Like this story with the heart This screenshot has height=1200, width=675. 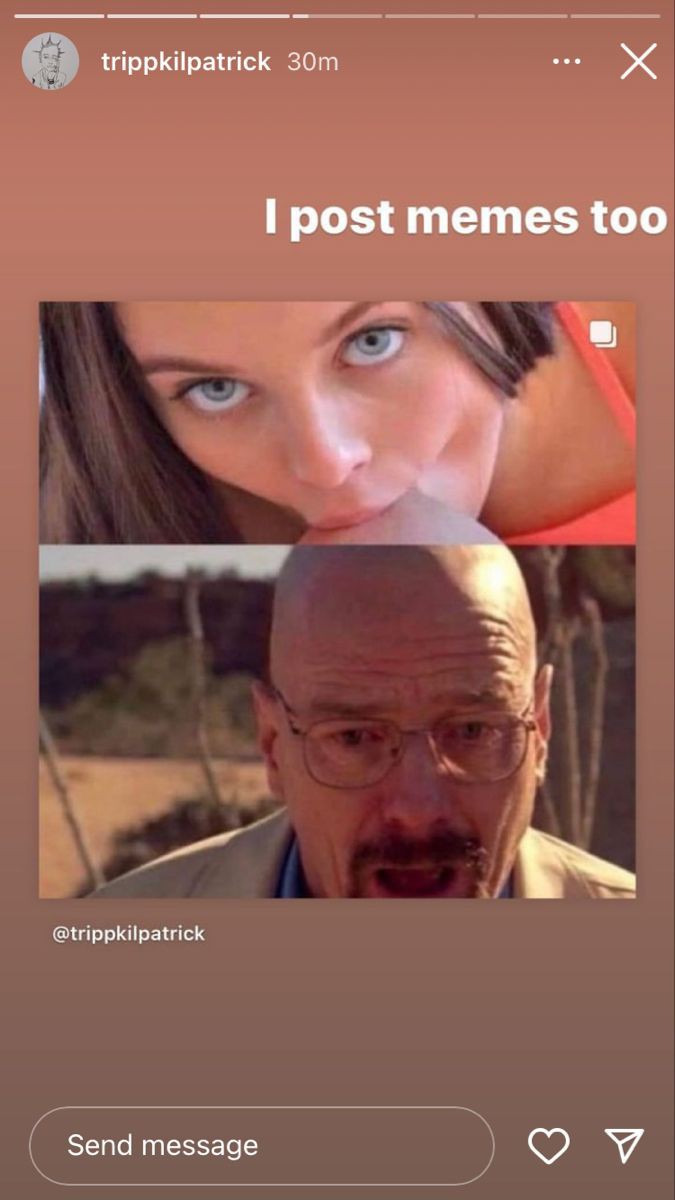(x=548, y=1145)
